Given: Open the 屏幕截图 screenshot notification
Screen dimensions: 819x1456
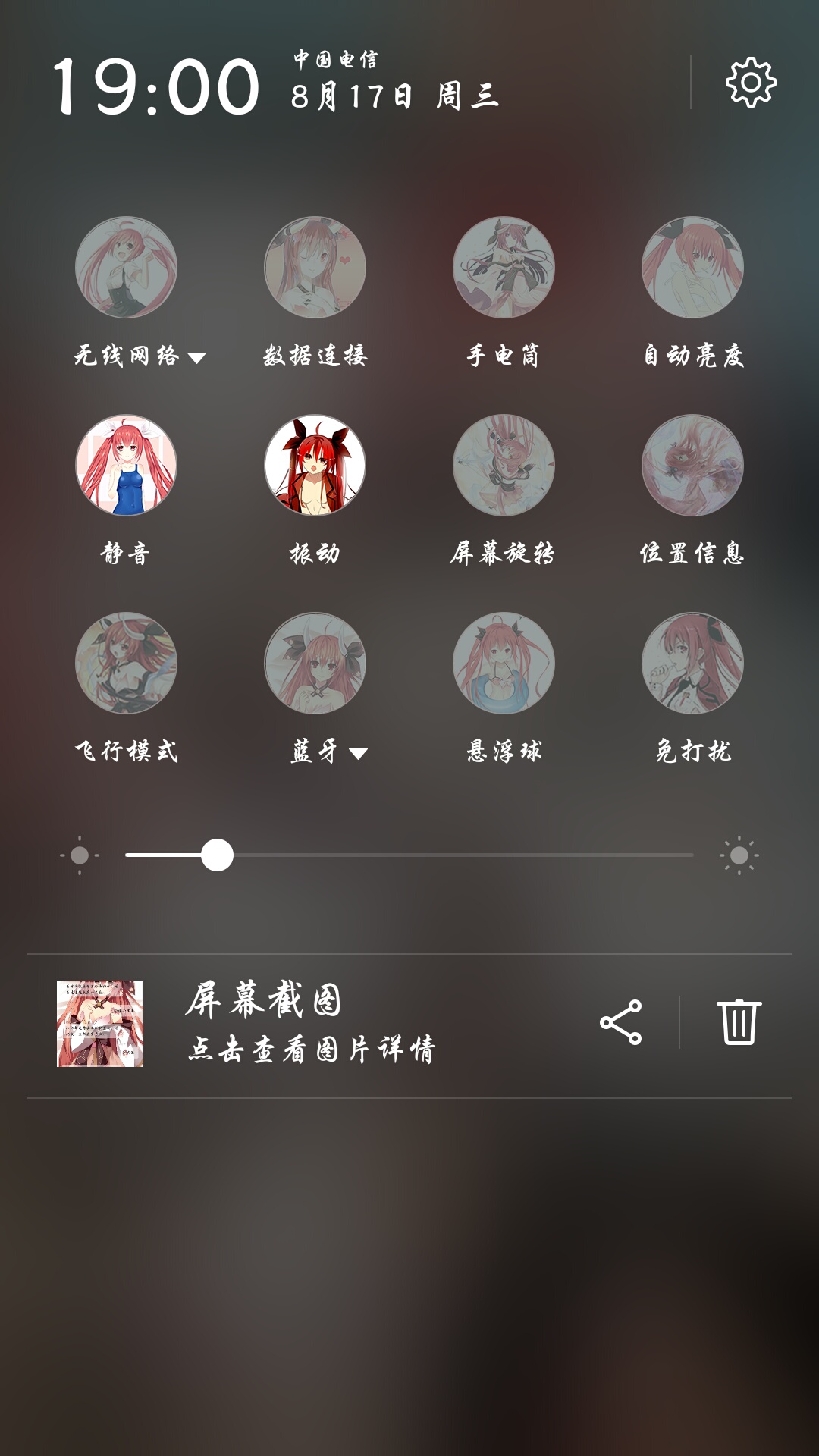Looking at the screenshot, I should click(x=311, y=1024).
